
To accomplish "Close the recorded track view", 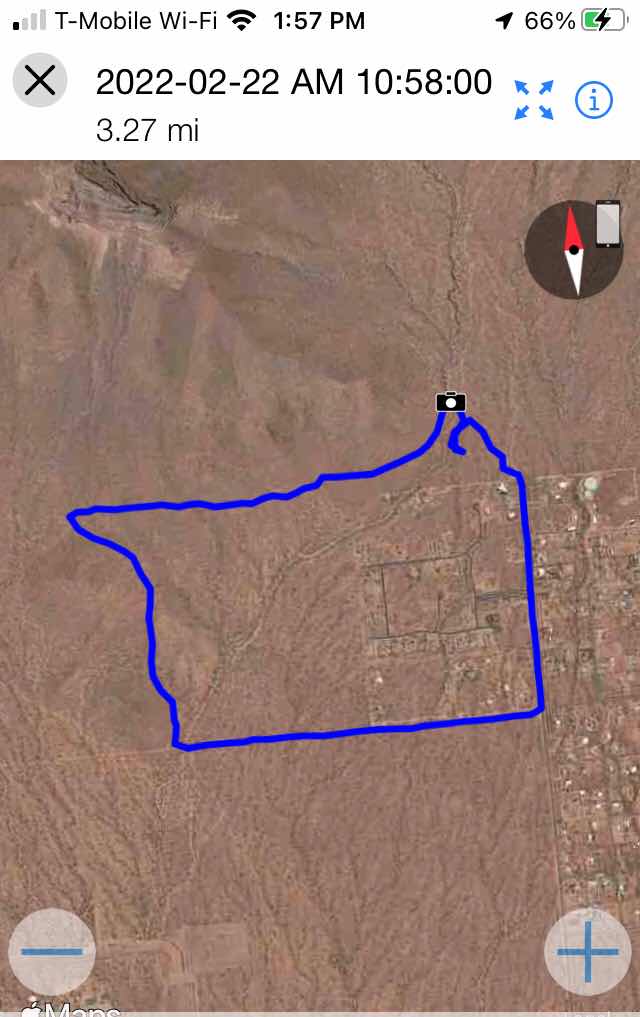I will 40,80.
